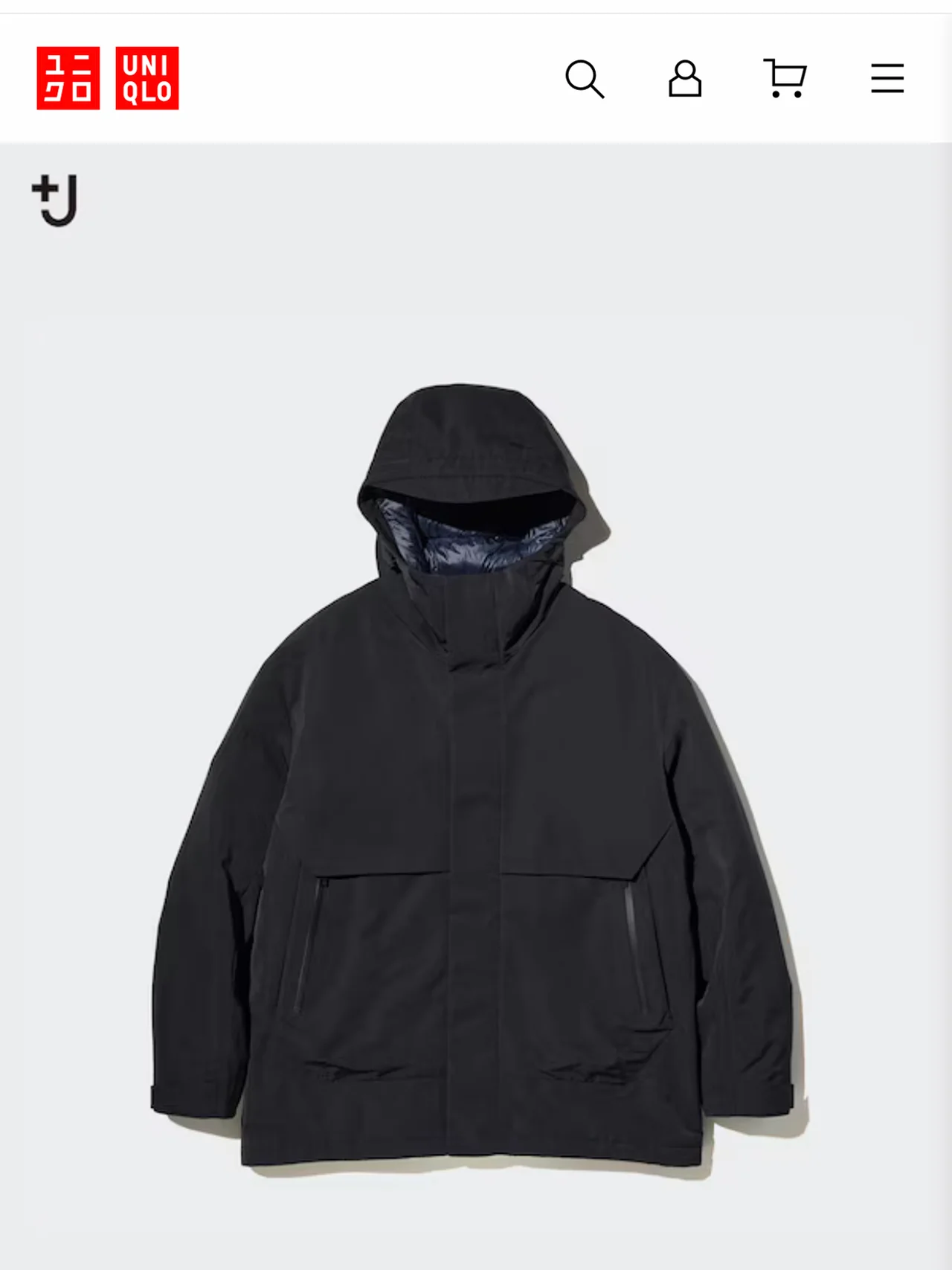Open the hamburger menu
The height and width of the screenshot is (1270, 952).
887,79
